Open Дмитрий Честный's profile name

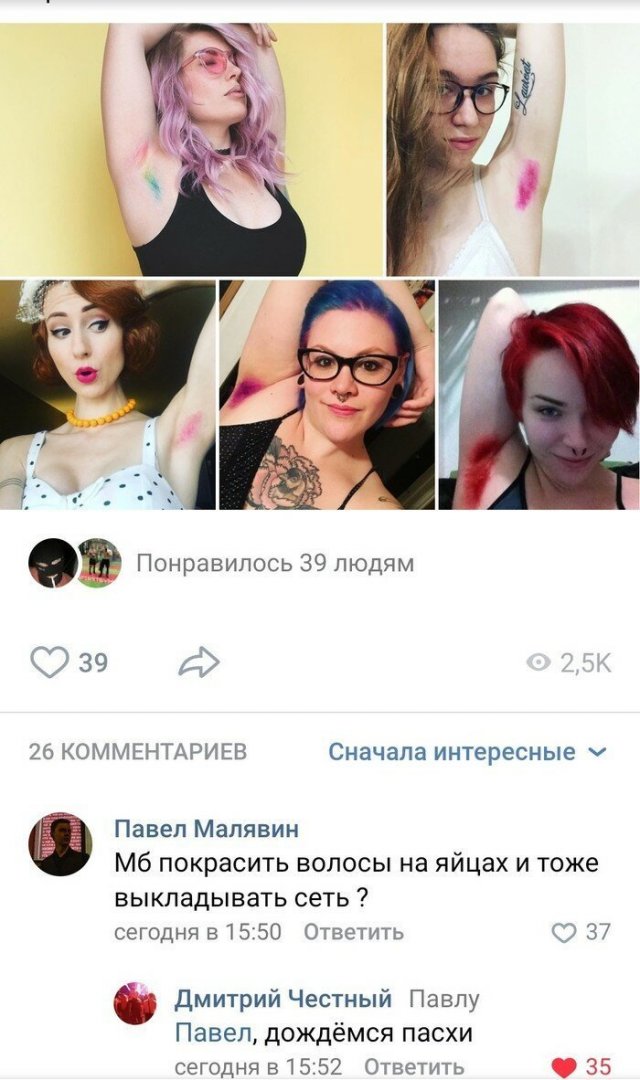(283, 999)
